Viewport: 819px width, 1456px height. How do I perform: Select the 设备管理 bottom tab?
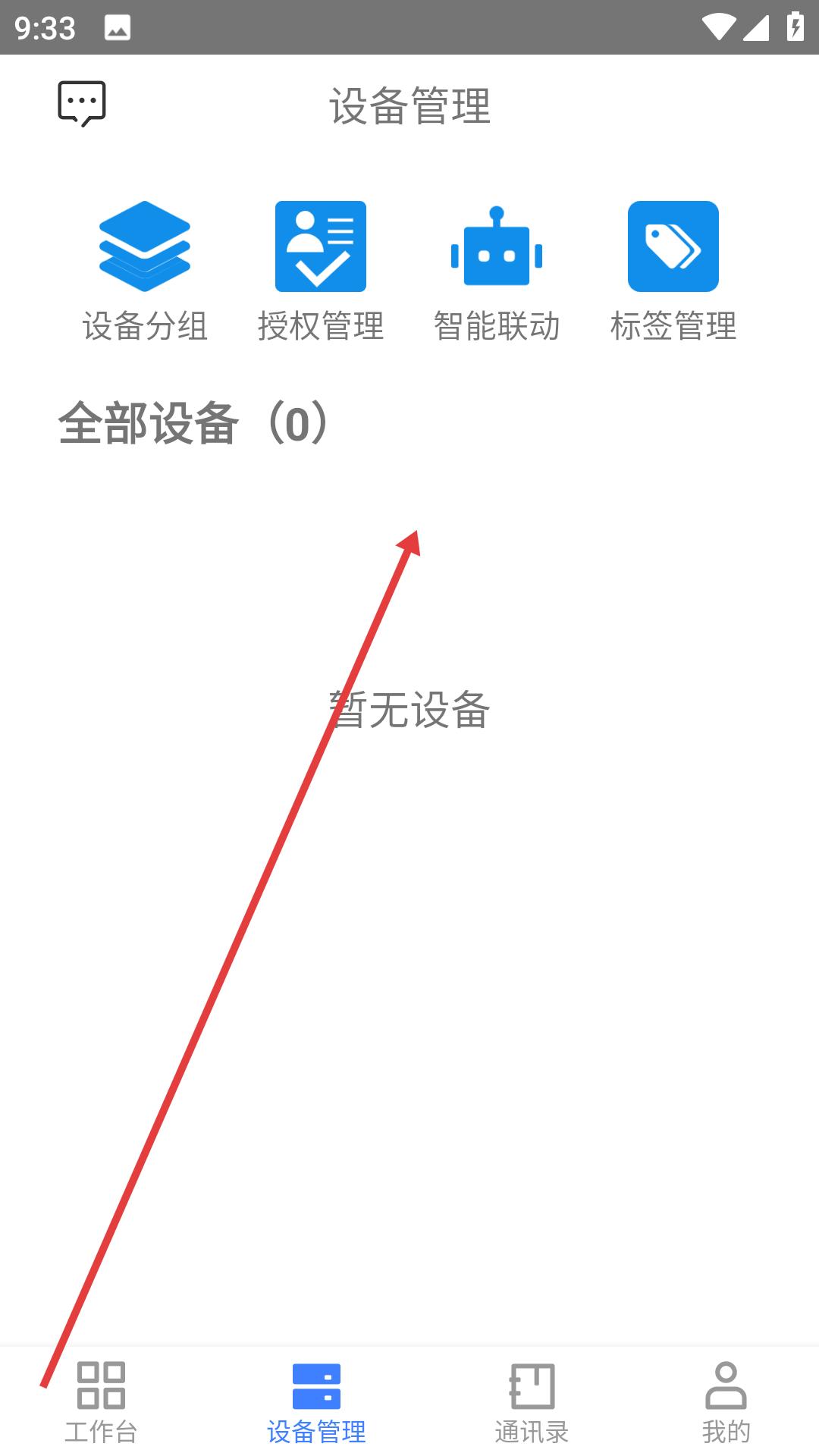coord(316,1402)
